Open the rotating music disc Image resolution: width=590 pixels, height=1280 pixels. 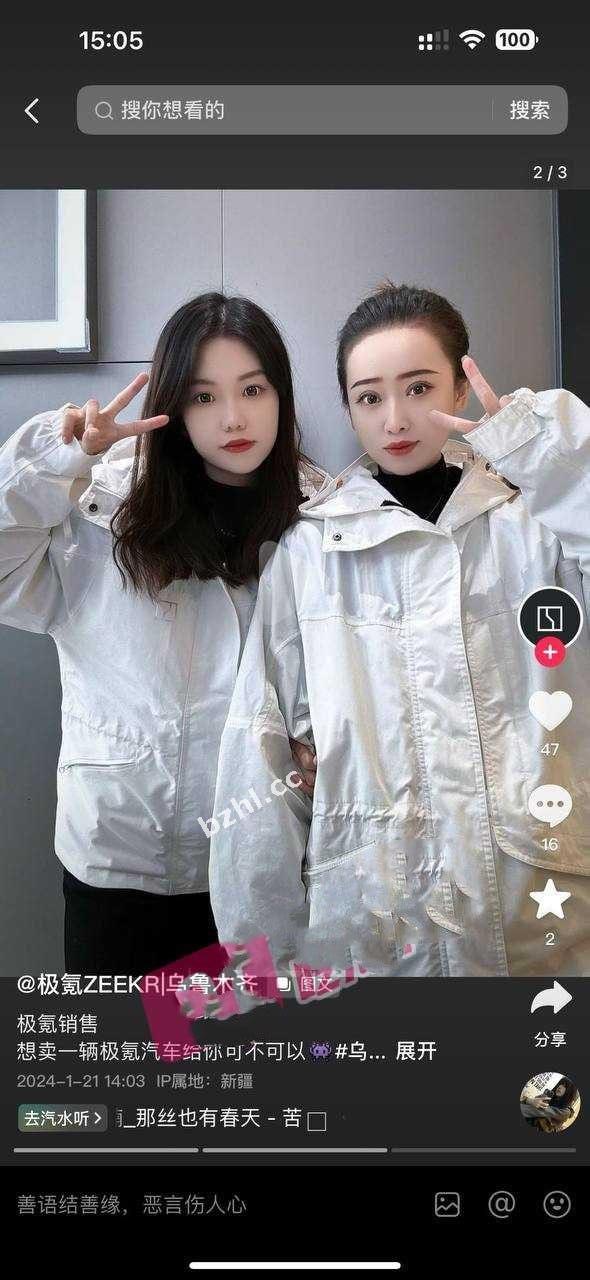pos(550,1102)
